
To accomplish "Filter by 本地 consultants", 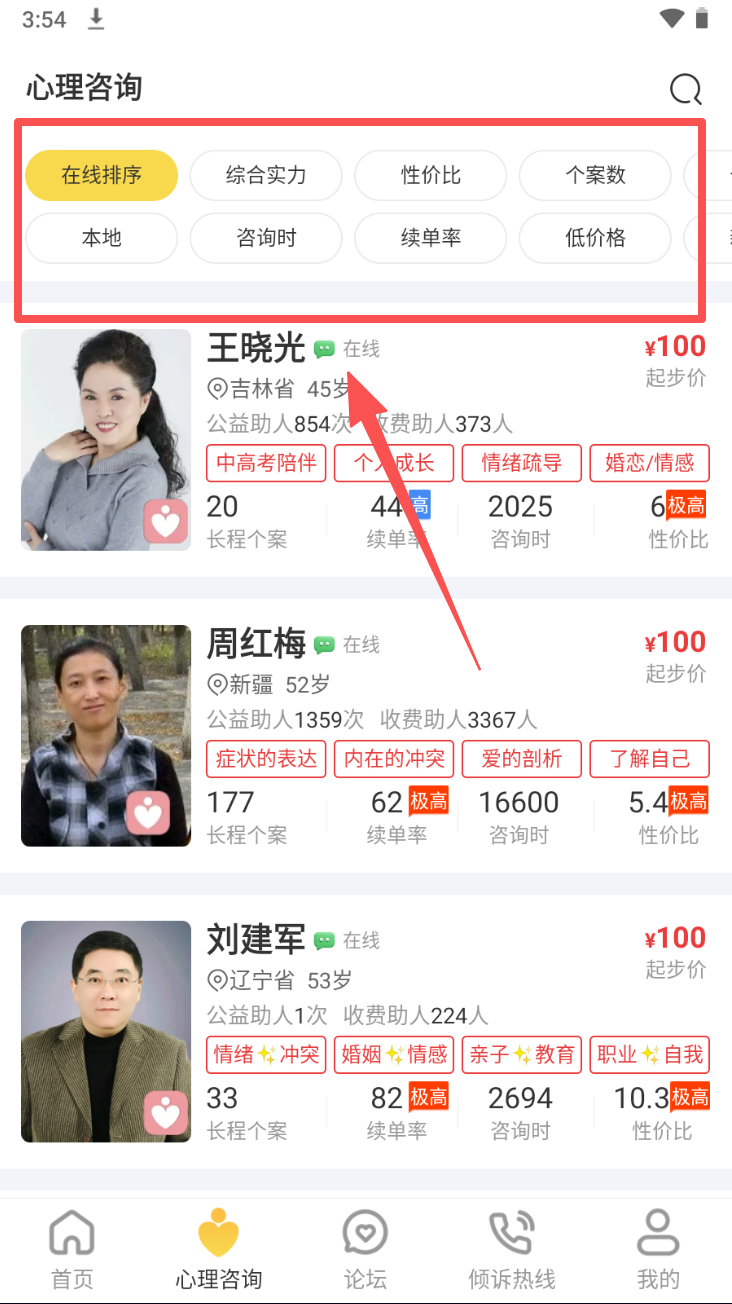I will [x=101, y=238].
